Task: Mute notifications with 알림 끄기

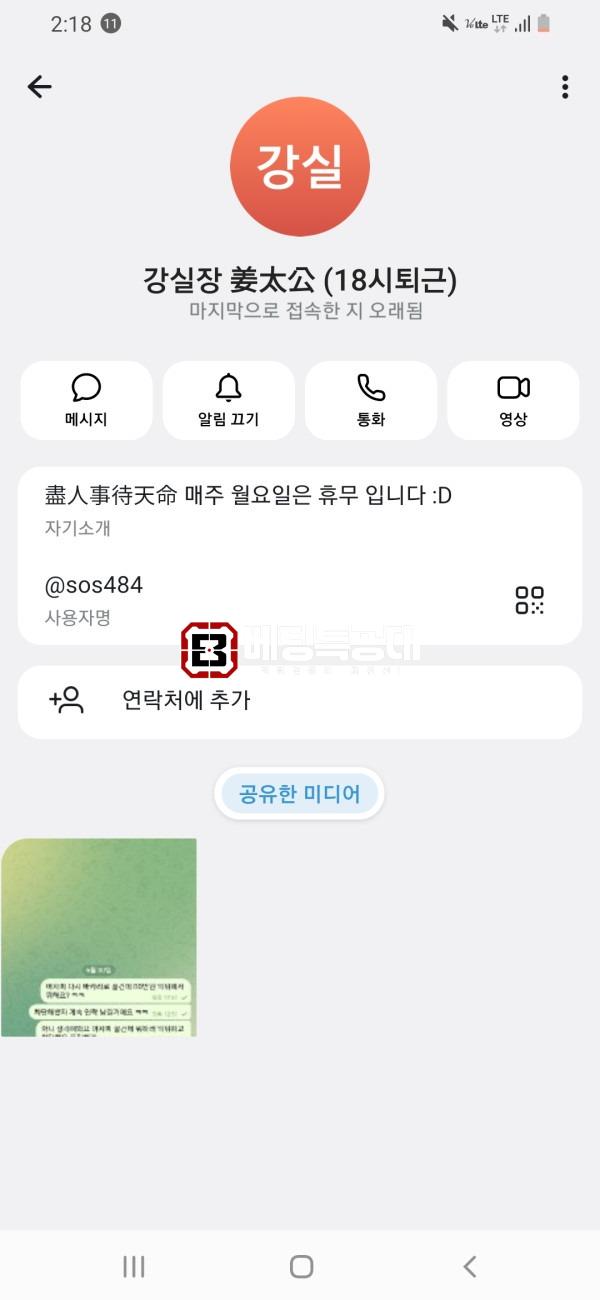Action: pyautogui.click(x=229, y=400)
